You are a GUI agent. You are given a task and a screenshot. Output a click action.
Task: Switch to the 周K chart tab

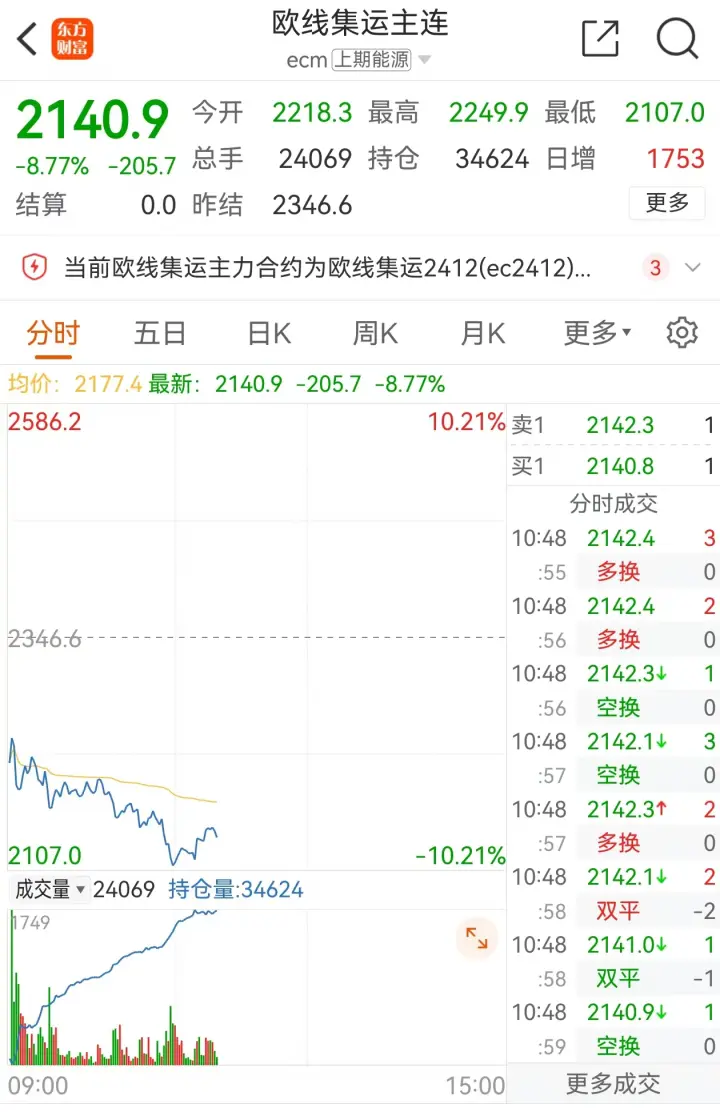pos(375,333)
